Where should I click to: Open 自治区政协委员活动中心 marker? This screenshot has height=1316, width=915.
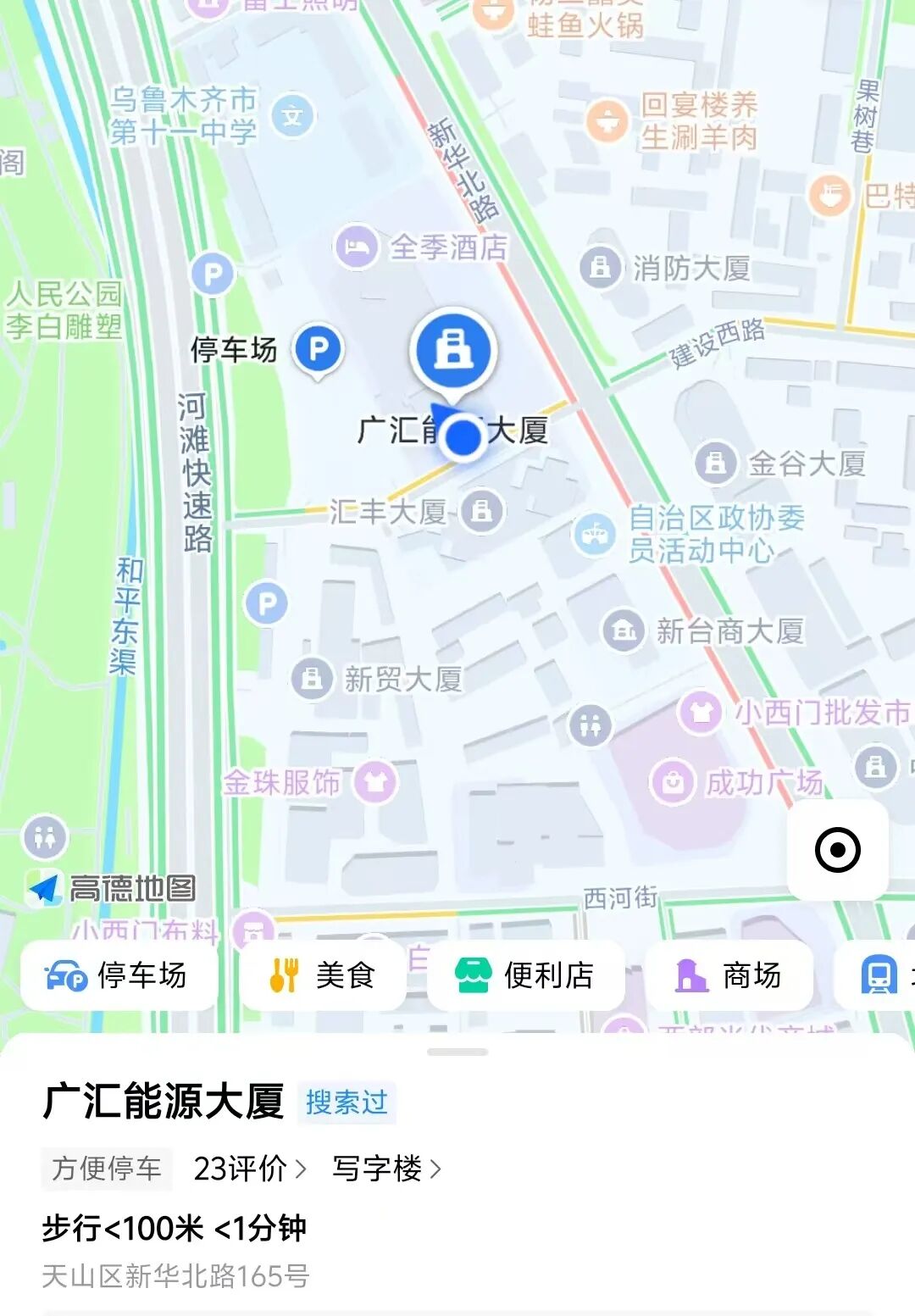click(593, 534)
